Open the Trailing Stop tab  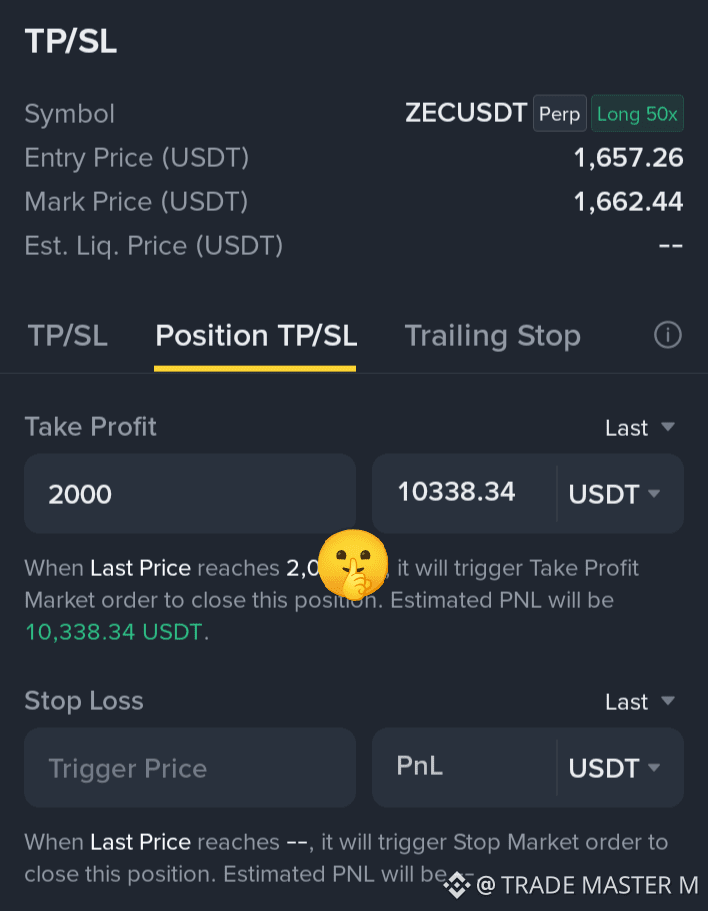pos(493,336)
